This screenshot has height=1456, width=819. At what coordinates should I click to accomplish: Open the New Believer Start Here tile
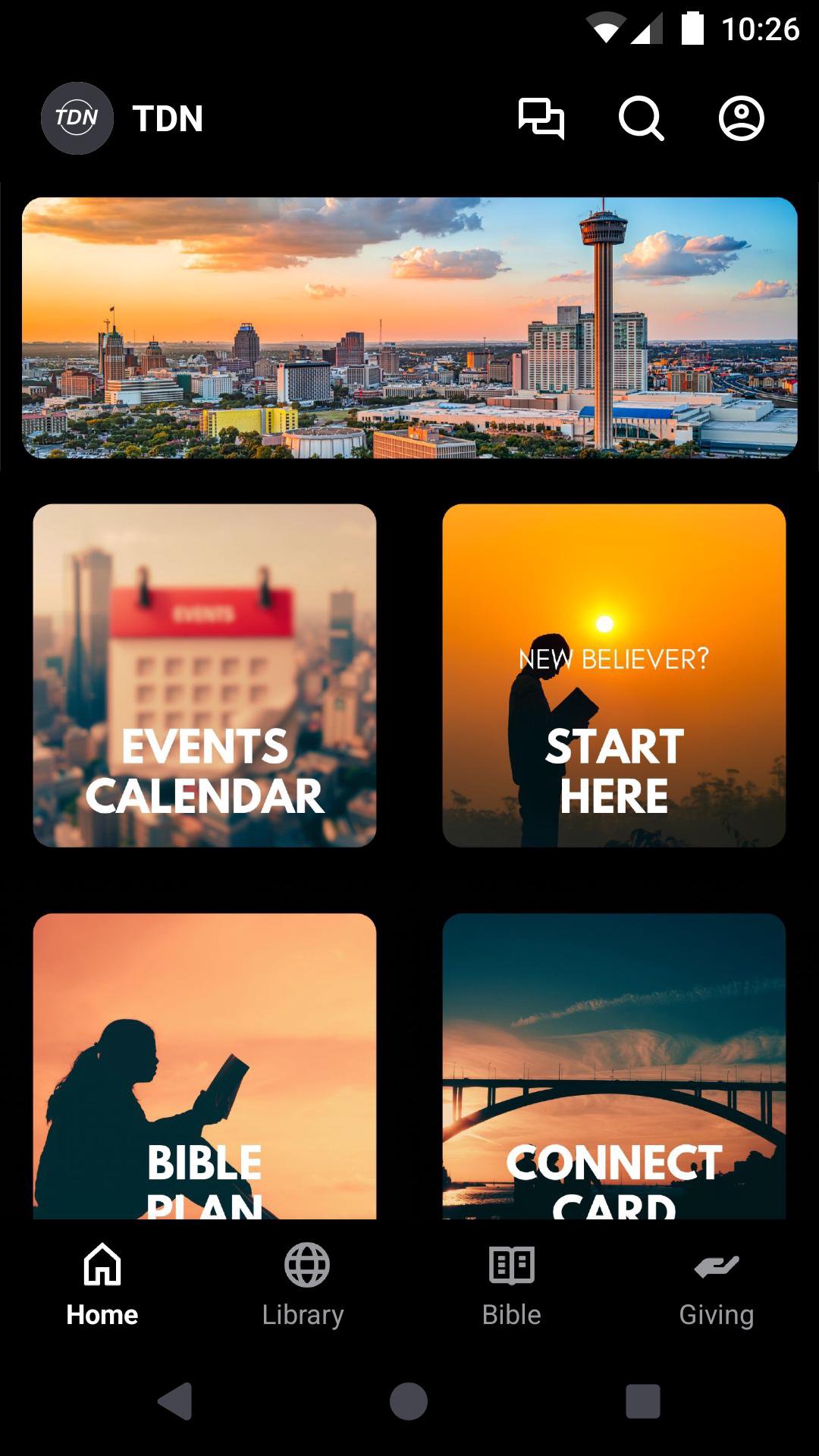(x=614, y=675)
